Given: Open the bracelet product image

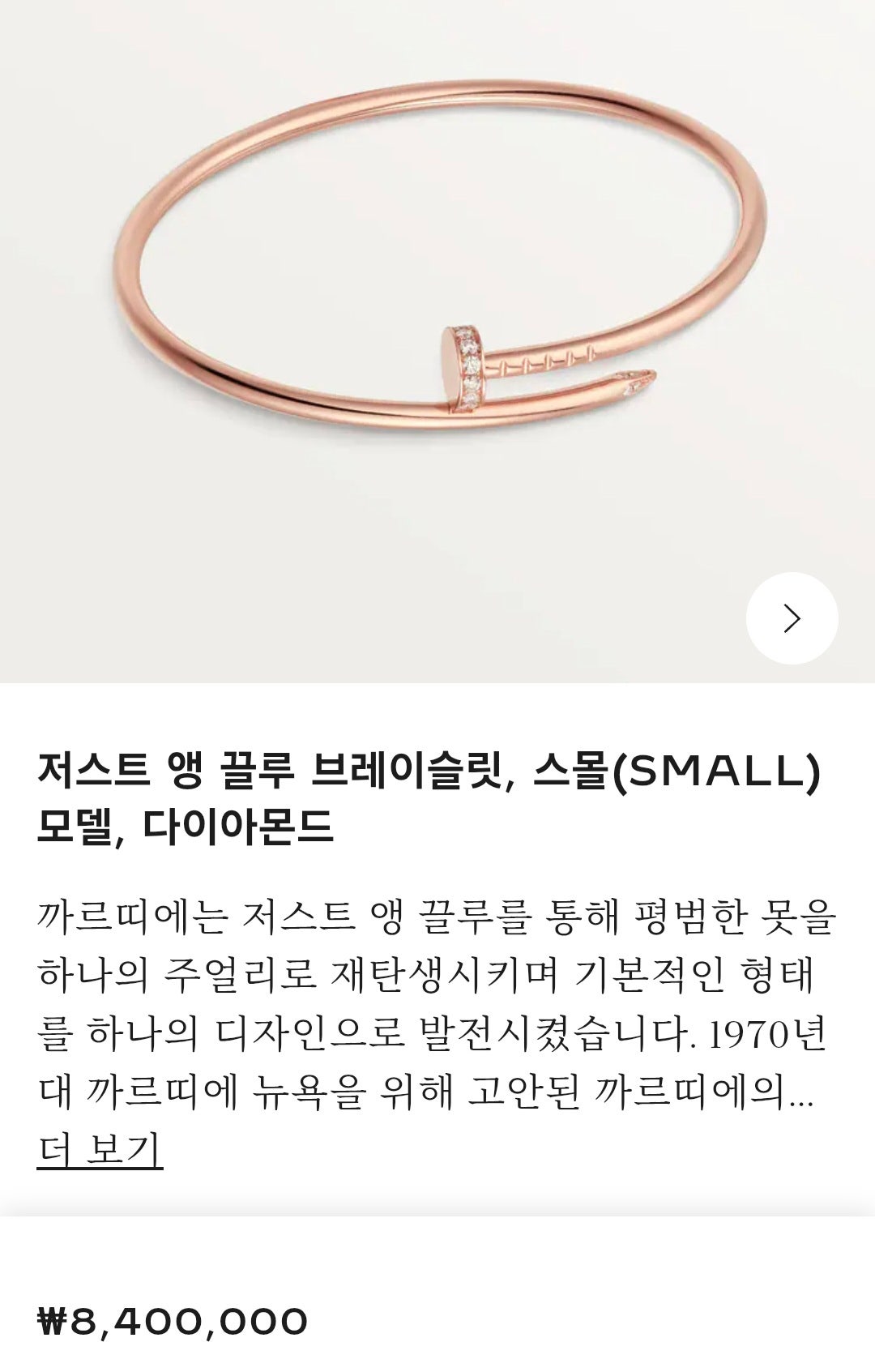Looking at the screenshot, I should [437, 267].
